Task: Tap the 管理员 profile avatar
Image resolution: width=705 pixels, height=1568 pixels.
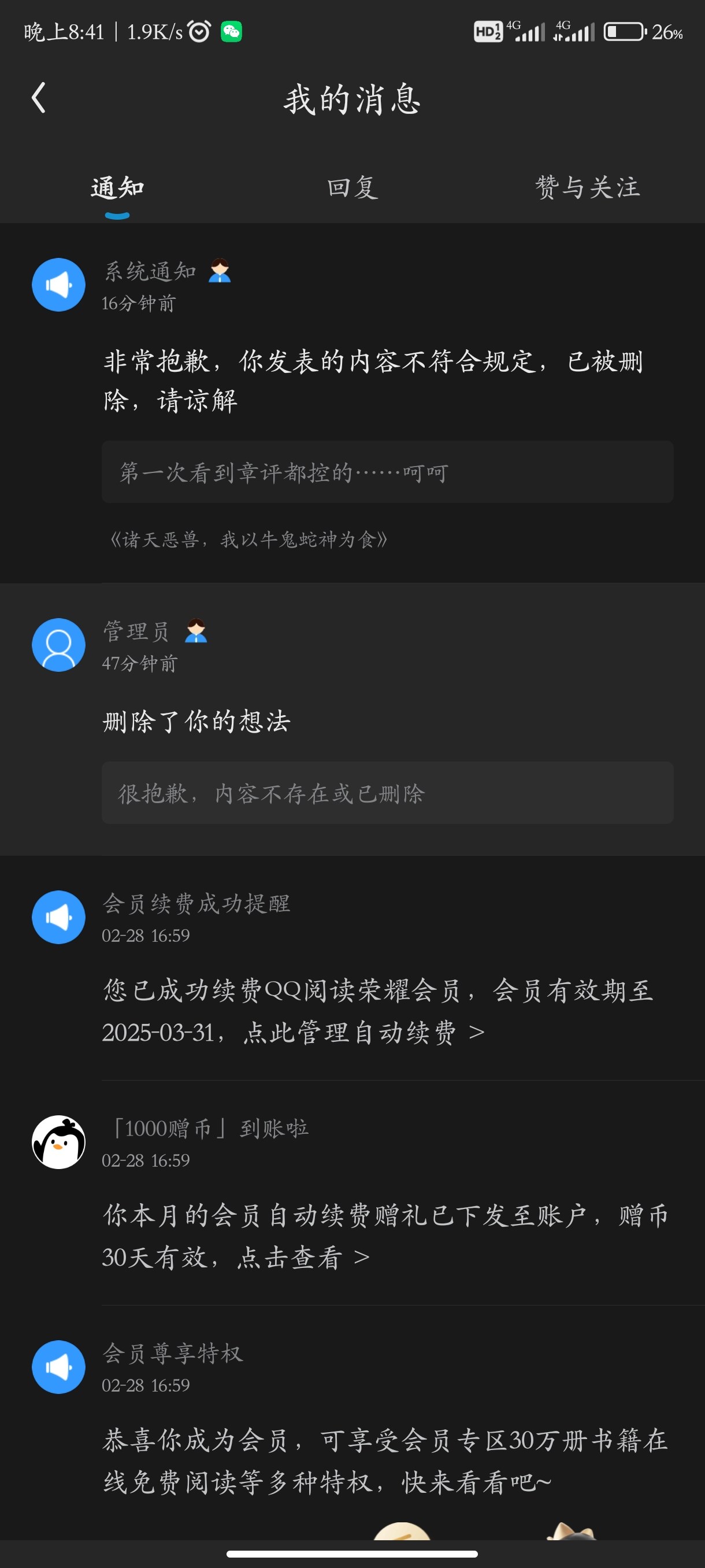Action: pyautogui.click(x=58, y=645)
